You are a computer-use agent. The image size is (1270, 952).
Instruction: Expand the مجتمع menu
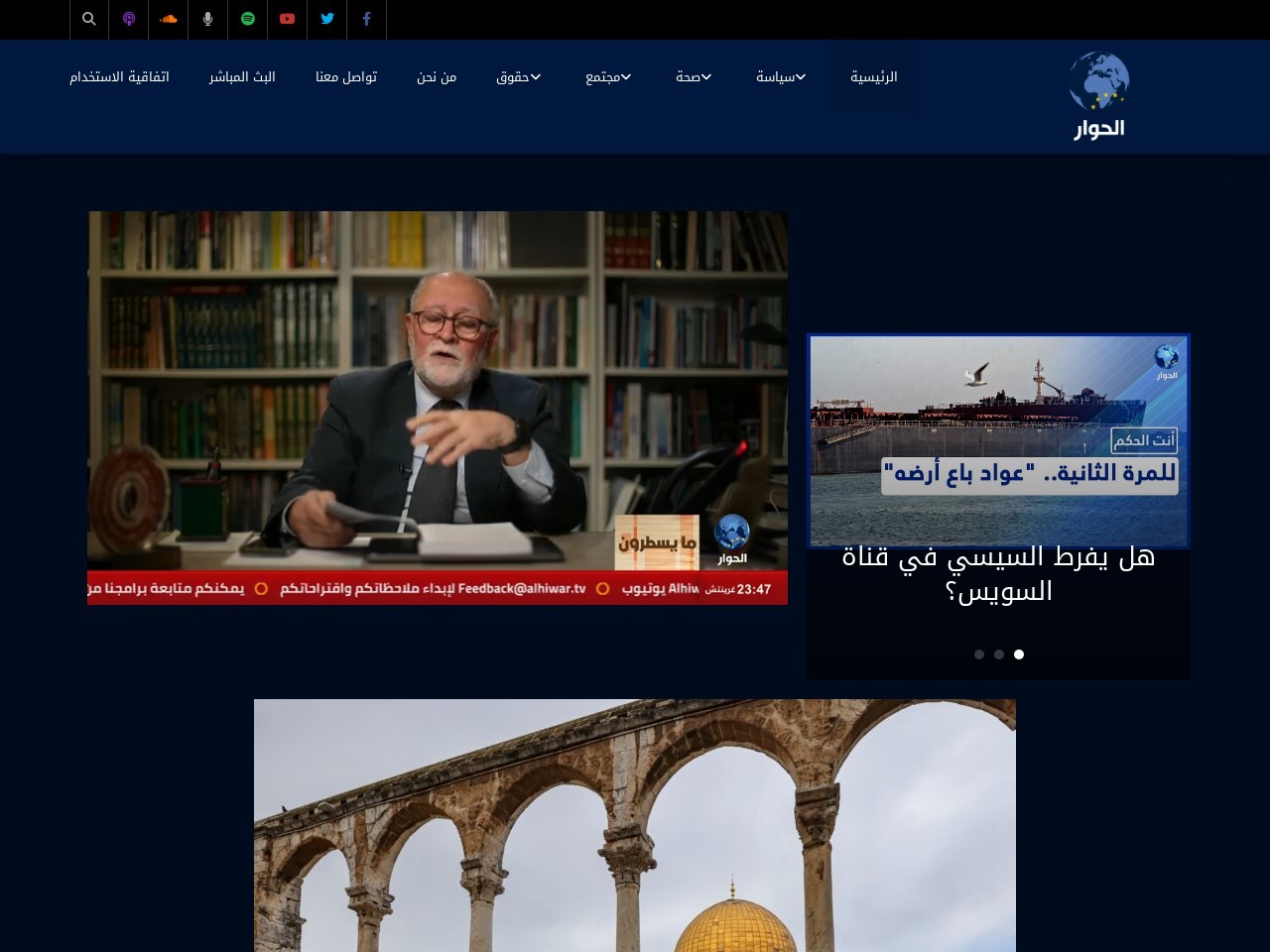[608, 77]
